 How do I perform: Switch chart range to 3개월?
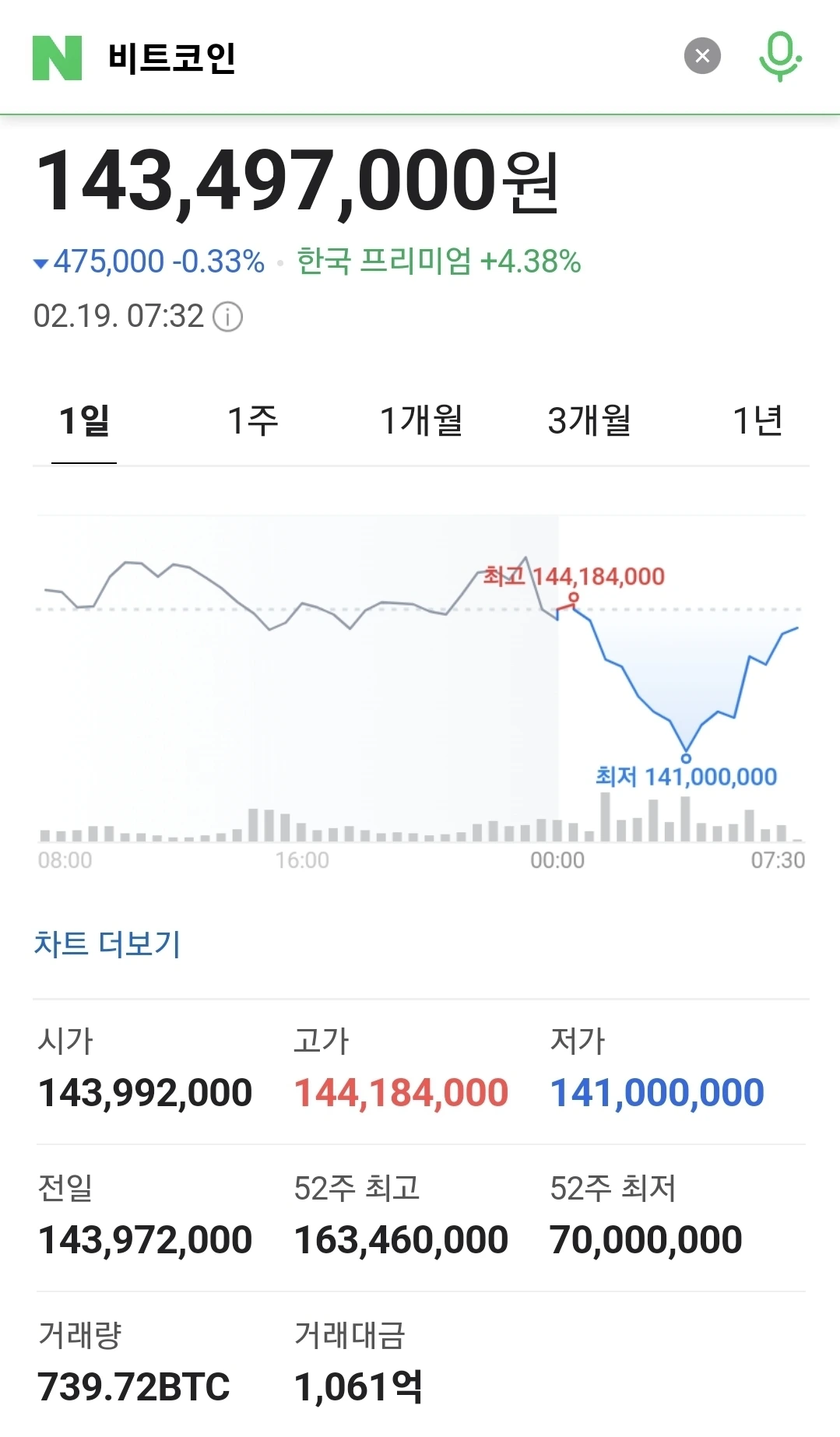[x=589, y=421]
